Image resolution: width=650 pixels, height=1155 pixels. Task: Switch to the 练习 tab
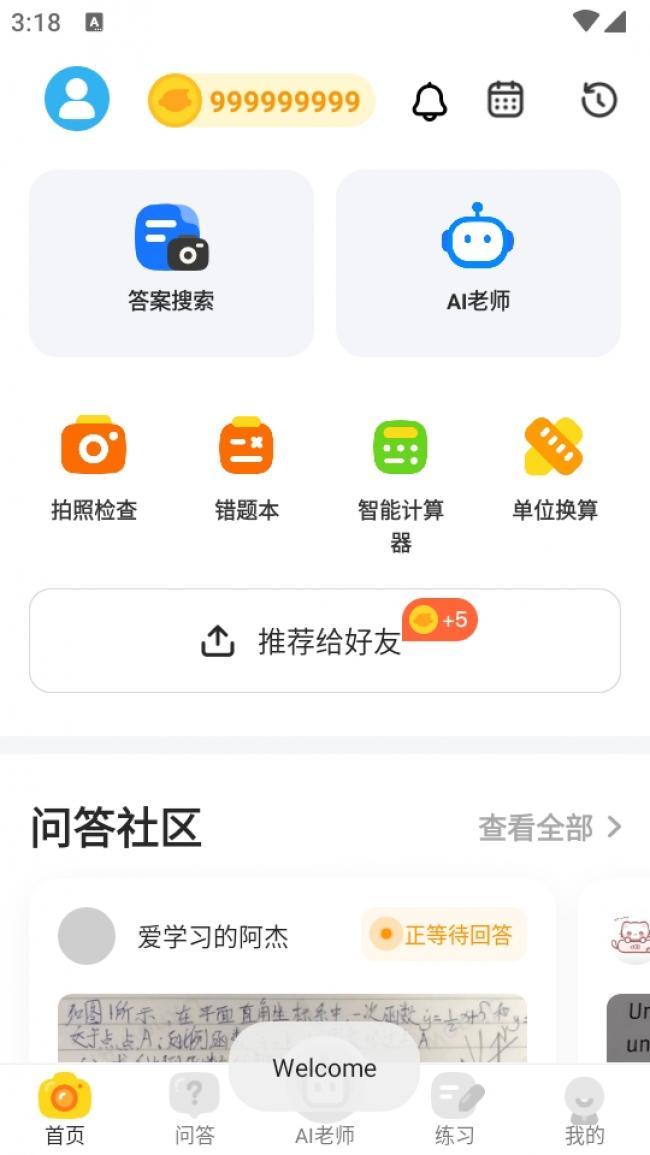(455, 1110)
